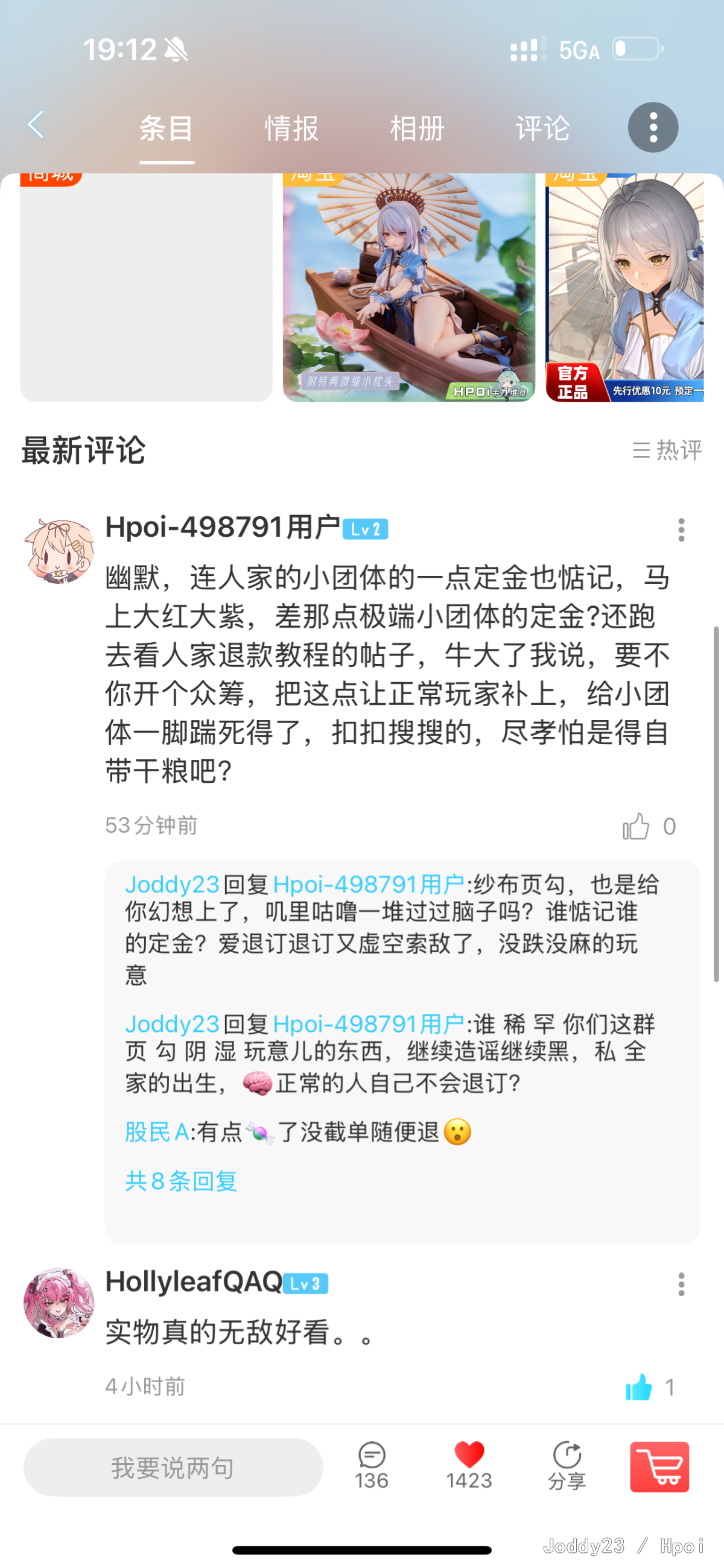Viewport: 724px width, 1568px height.
Task: Open 股民A's profile link
Action: point(156,1131)
